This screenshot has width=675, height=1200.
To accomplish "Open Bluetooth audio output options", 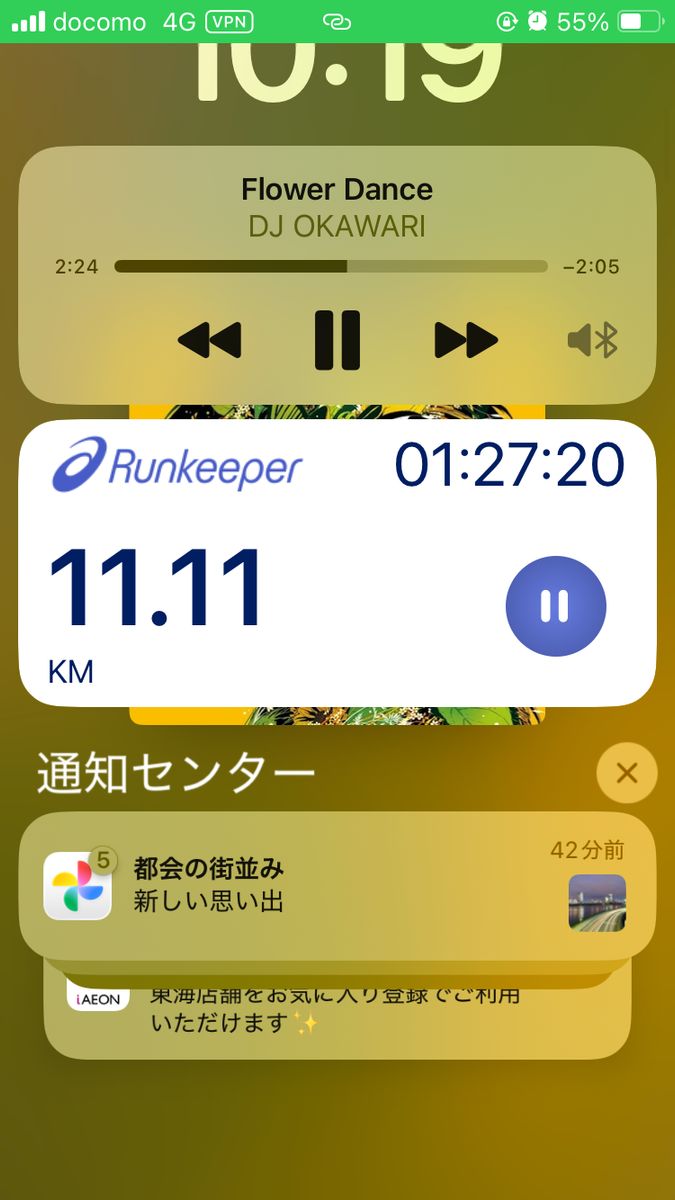I will [592, 341].
